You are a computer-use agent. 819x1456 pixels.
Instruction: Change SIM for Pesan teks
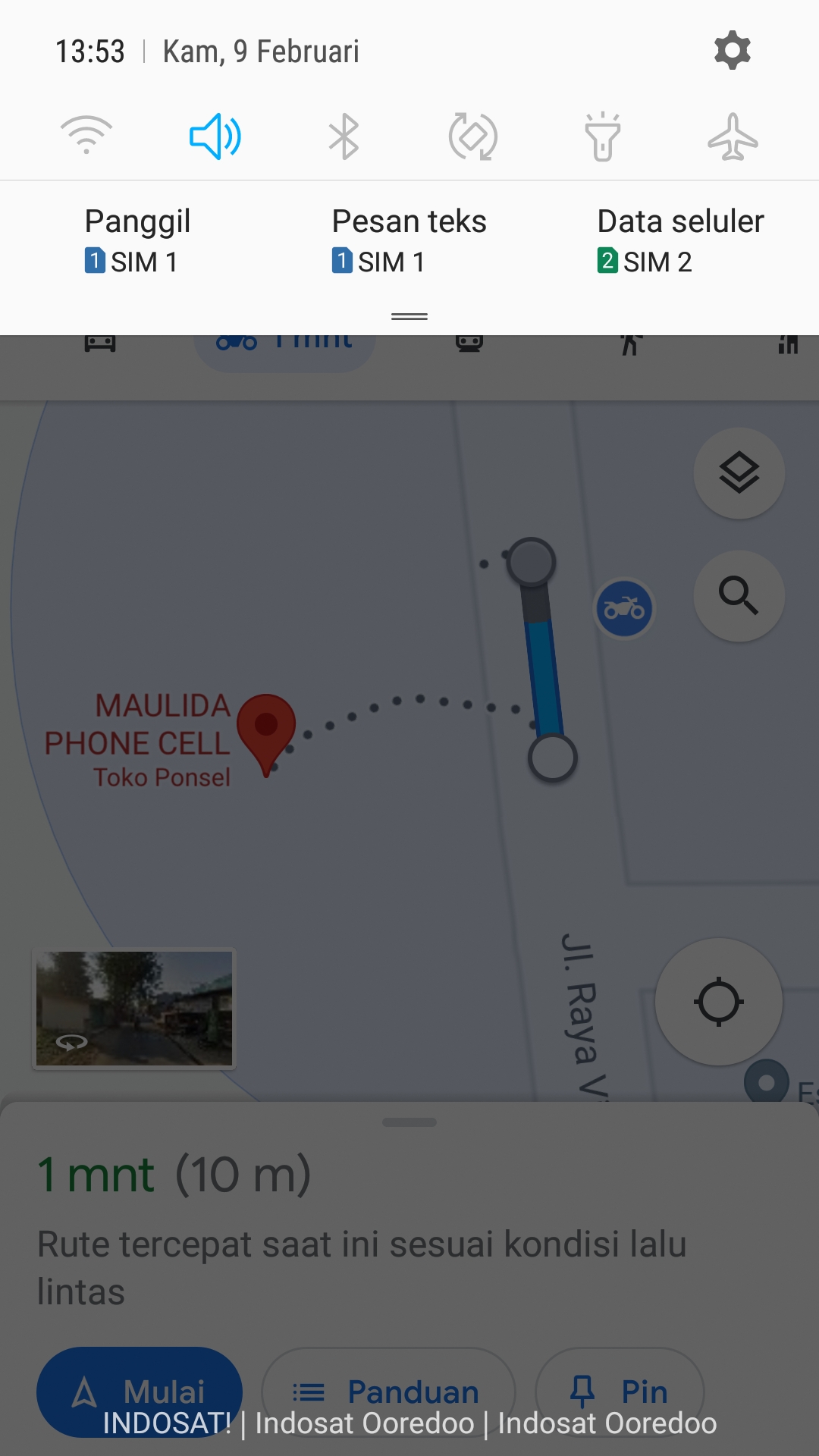pos(409,241)
